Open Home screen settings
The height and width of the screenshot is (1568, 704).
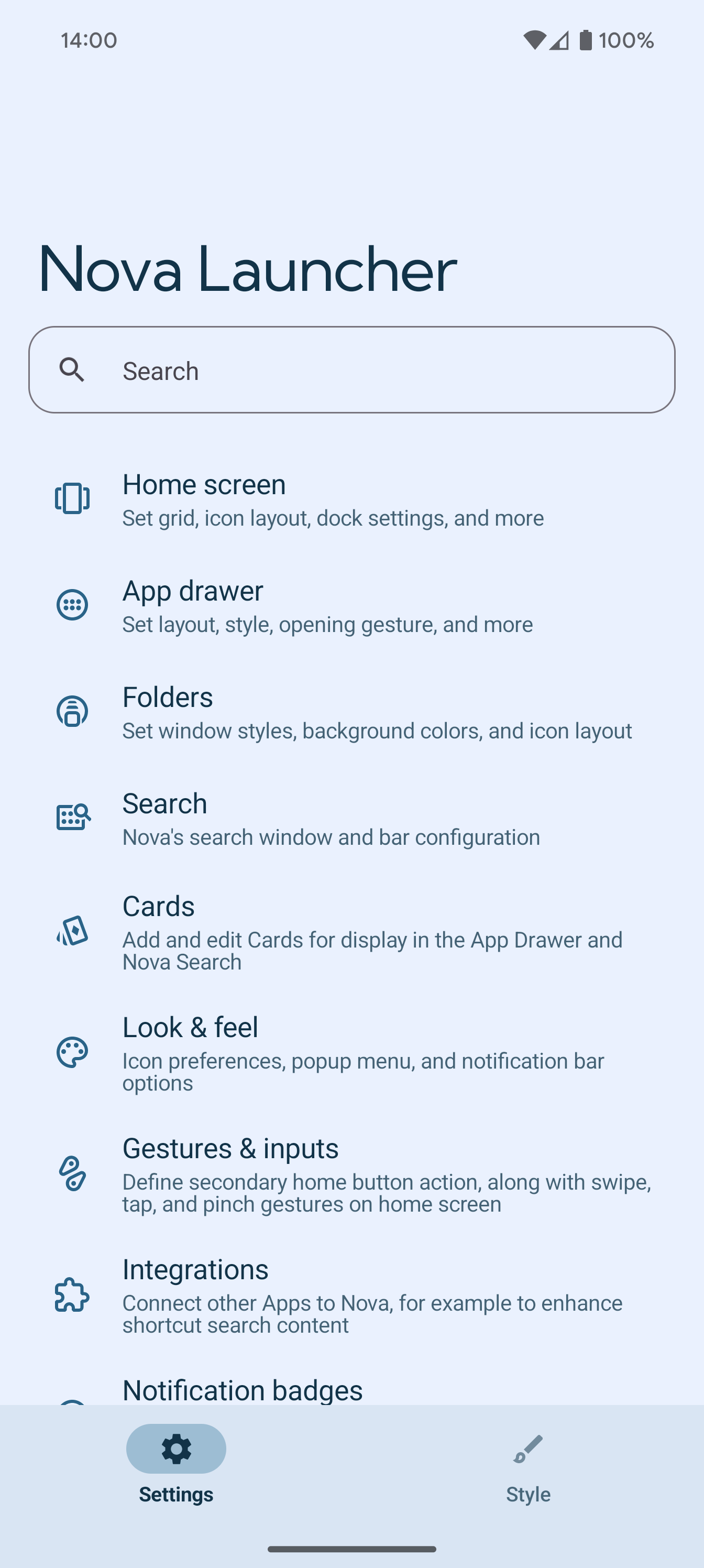click(x=351, y=499)
